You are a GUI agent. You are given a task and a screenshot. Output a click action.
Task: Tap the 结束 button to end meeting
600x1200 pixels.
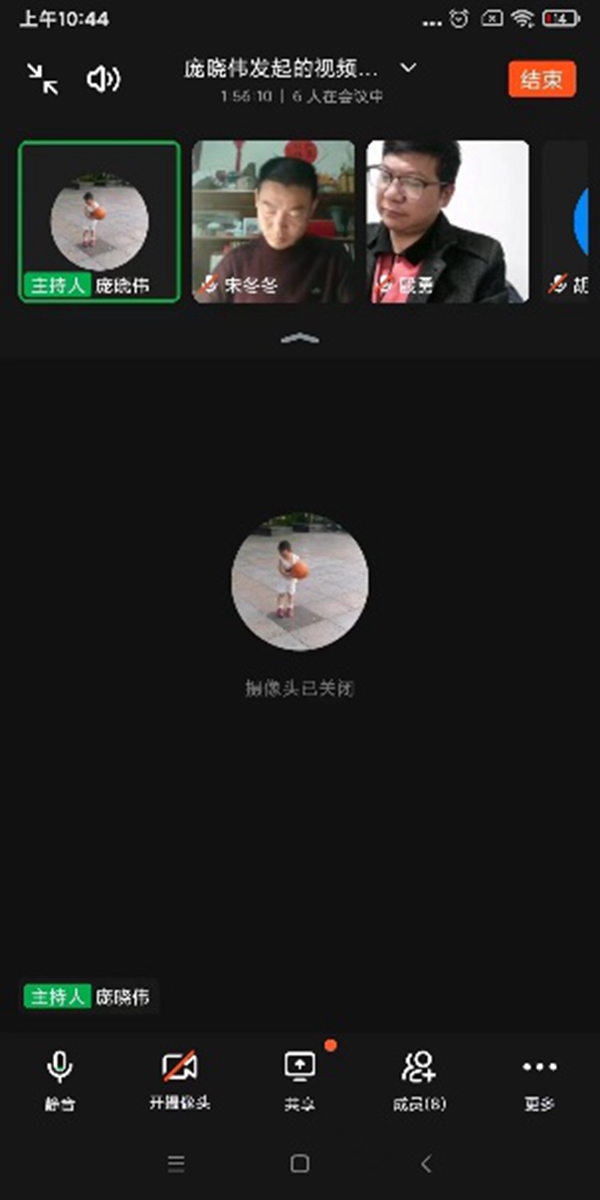click(x=542, y=80)
